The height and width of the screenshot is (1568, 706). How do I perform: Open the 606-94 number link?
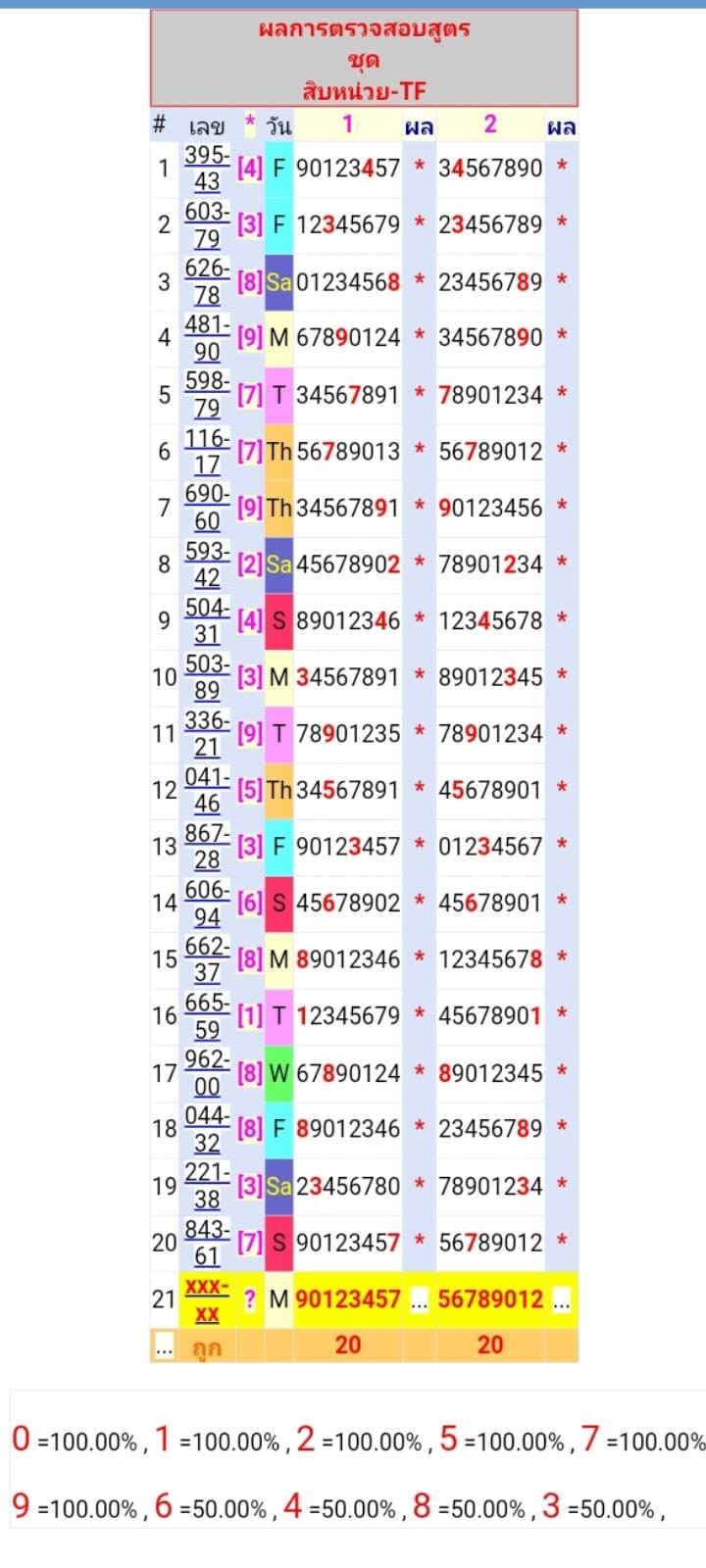[207, 903]
